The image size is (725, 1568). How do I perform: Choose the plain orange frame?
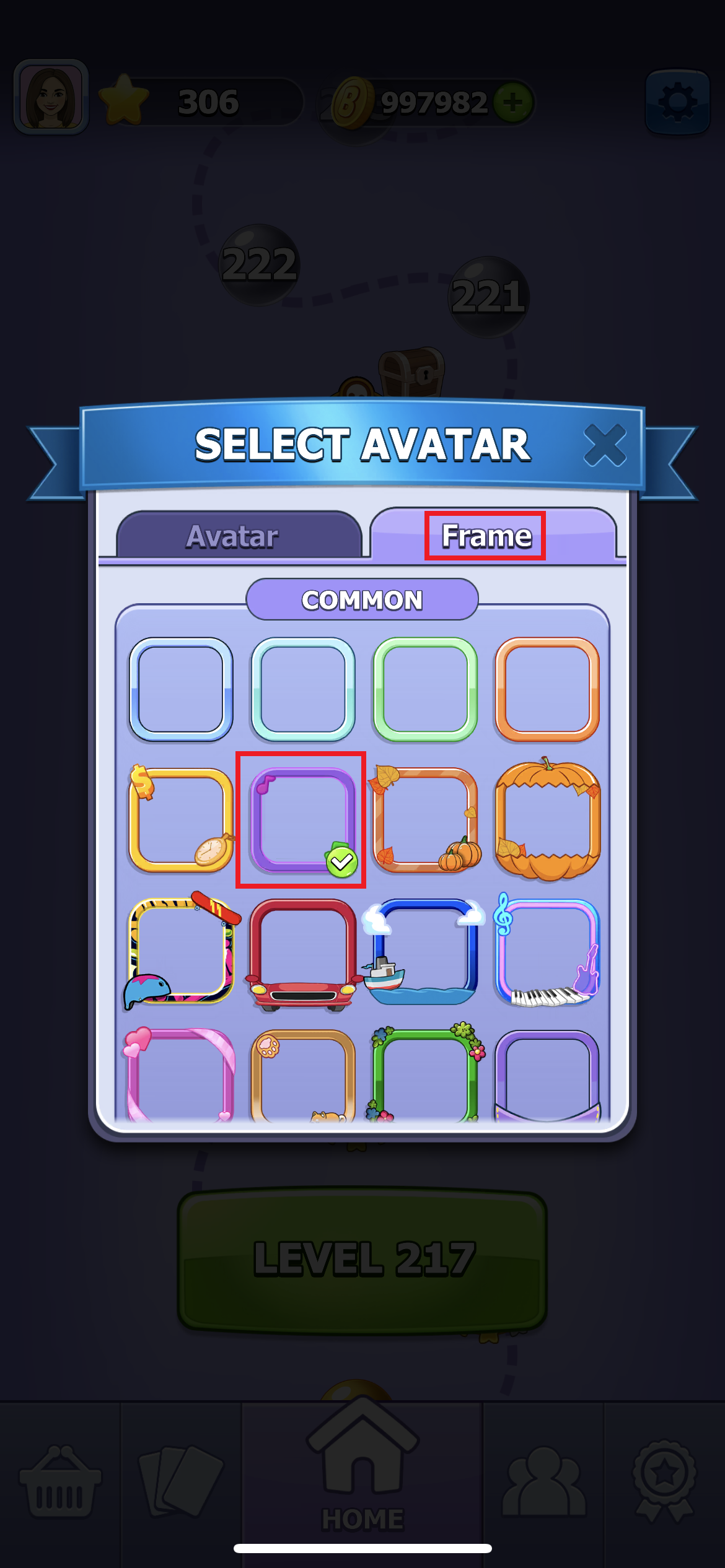[x=547, y=689]
